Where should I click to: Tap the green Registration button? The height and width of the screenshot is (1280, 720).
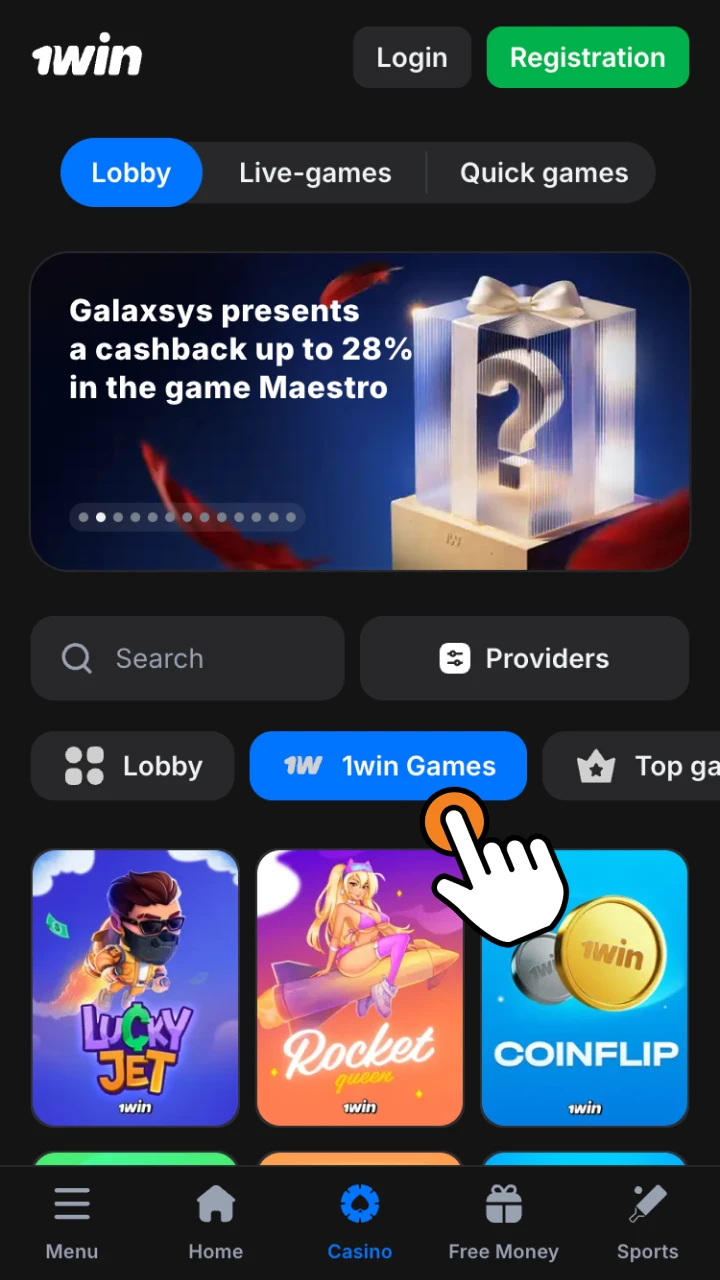point(587,58)
